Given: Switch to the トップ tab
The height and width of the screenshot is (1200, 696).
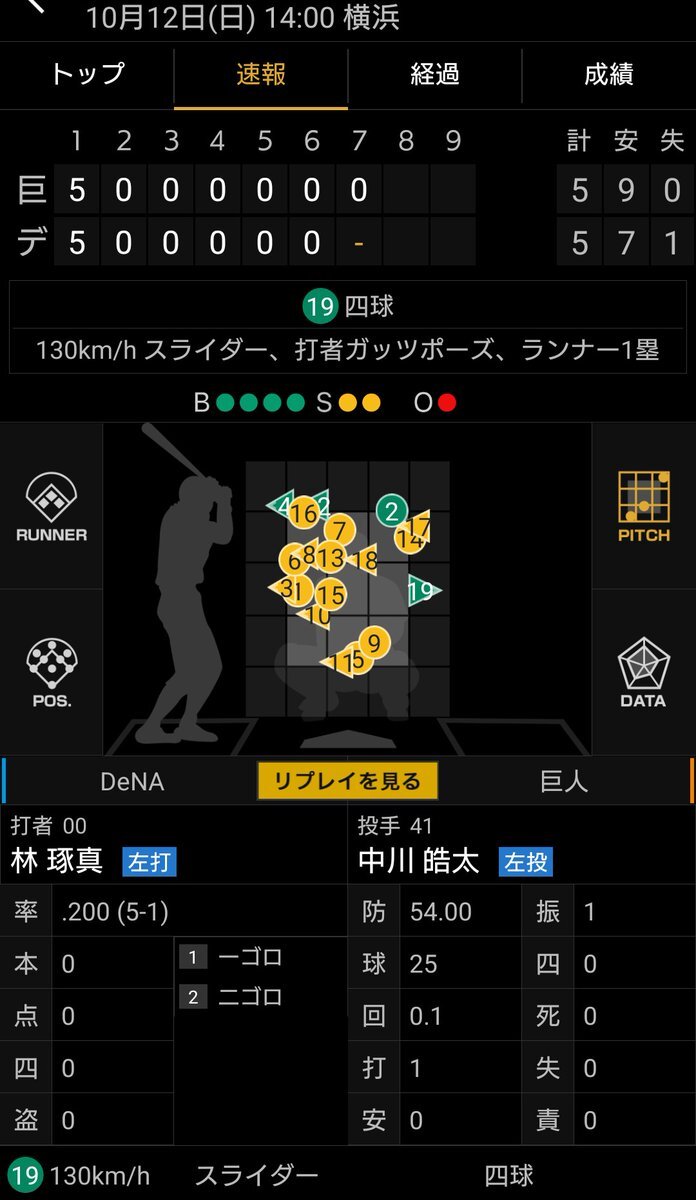Looking at the screenshot, I should [x=87, y=74].
